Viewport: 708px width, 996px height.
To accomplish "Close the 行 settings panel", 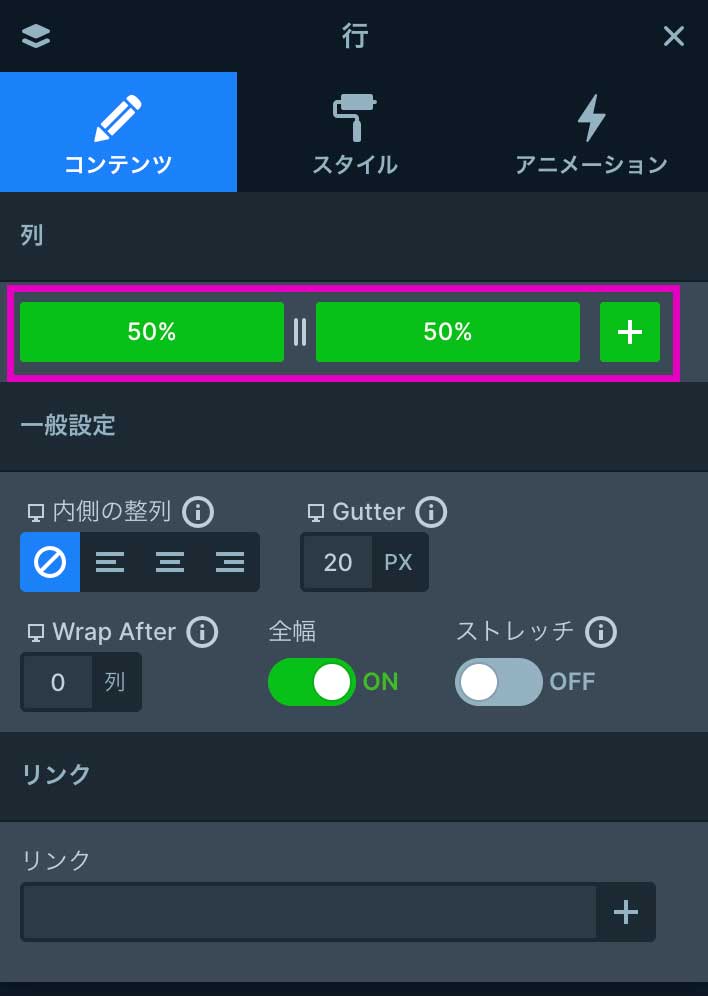I will click(x=673, y=37).
